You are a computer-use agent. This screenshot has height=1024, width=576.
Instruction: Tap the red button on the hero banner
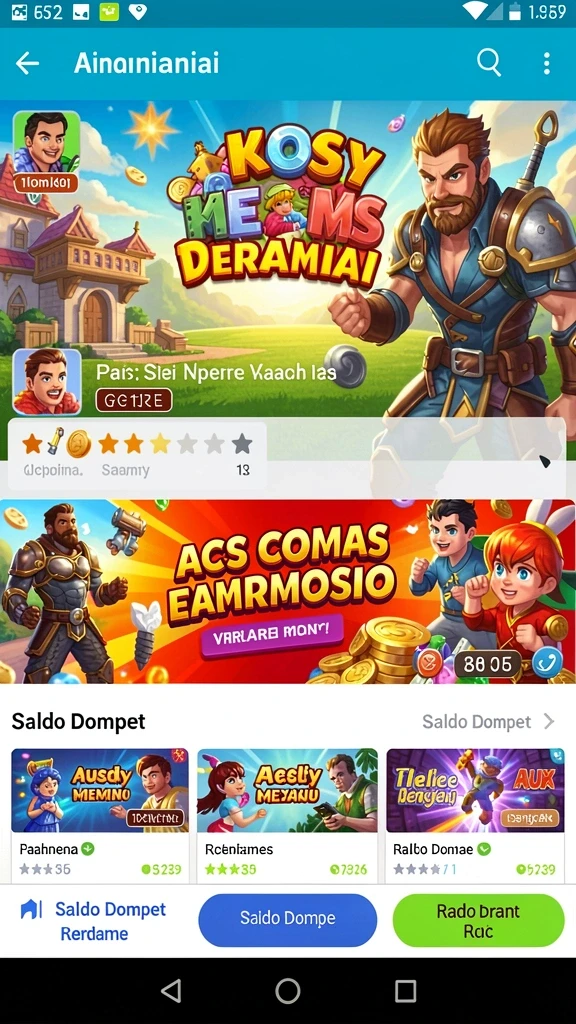click(x=134, y=400)
